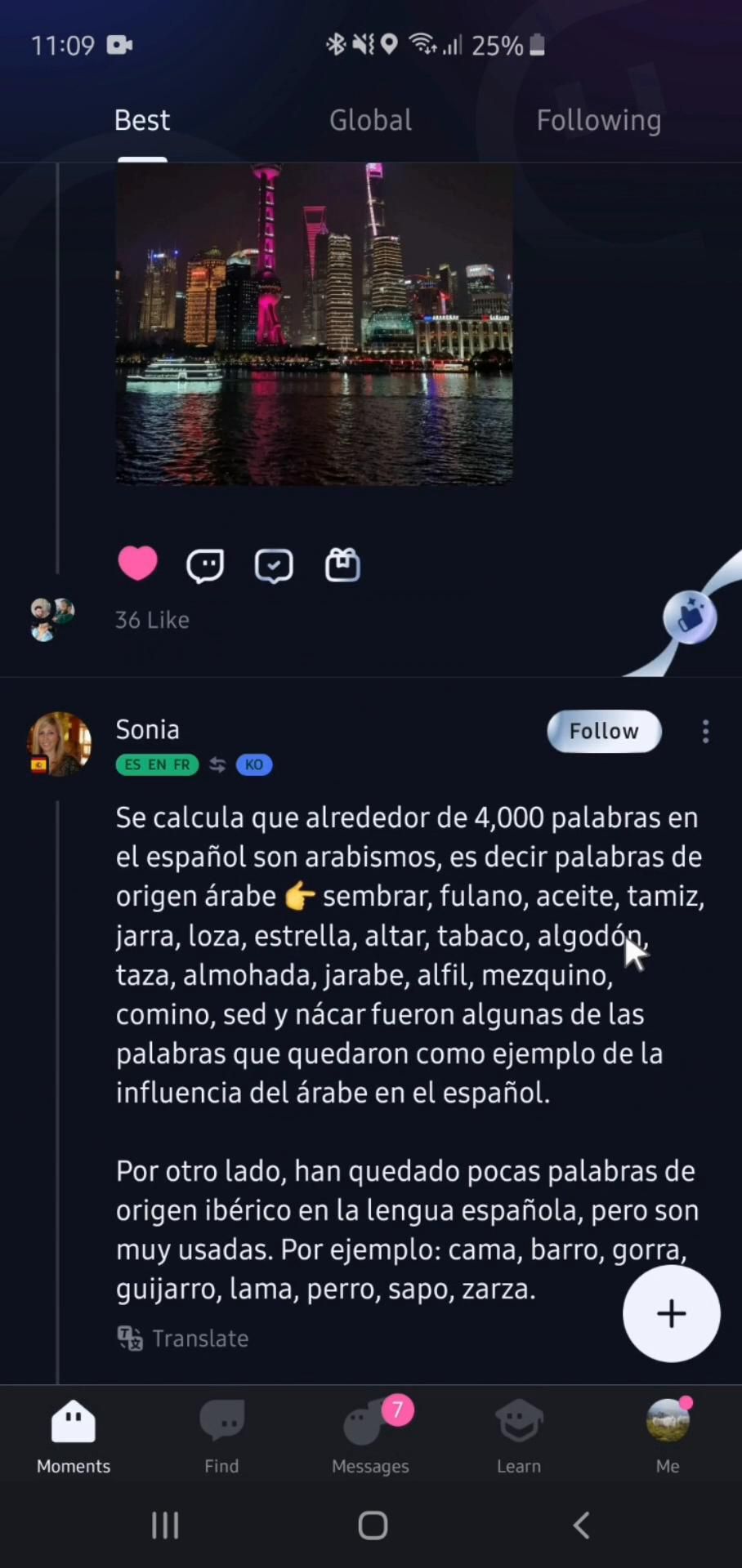
Task: Switch to the Global tab
Action: tap(370, 120)
